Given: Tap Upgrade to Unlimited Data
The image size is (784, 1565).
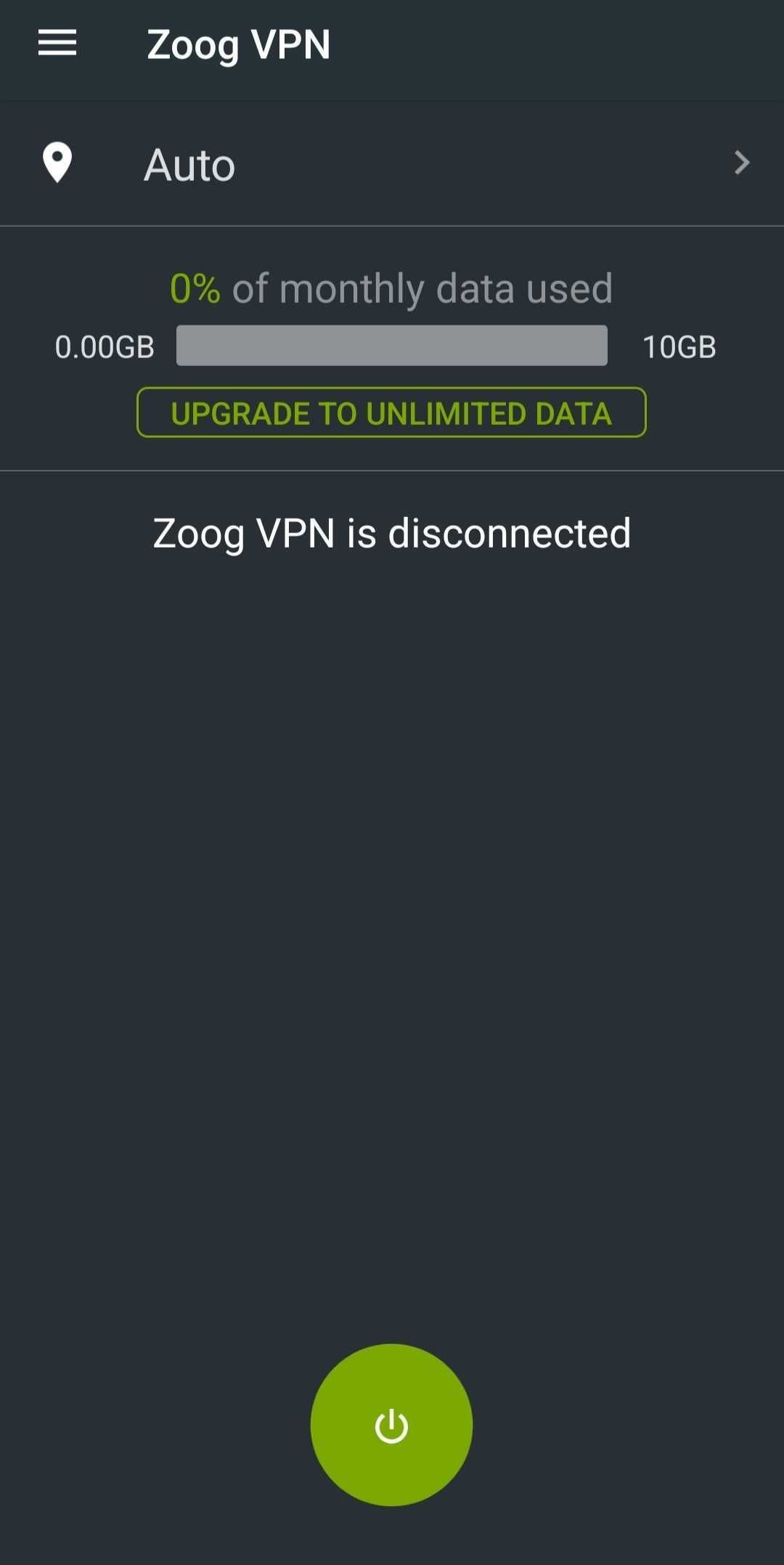Looking at the screenshot, I should pyautogui.click(x=391, y=412).
